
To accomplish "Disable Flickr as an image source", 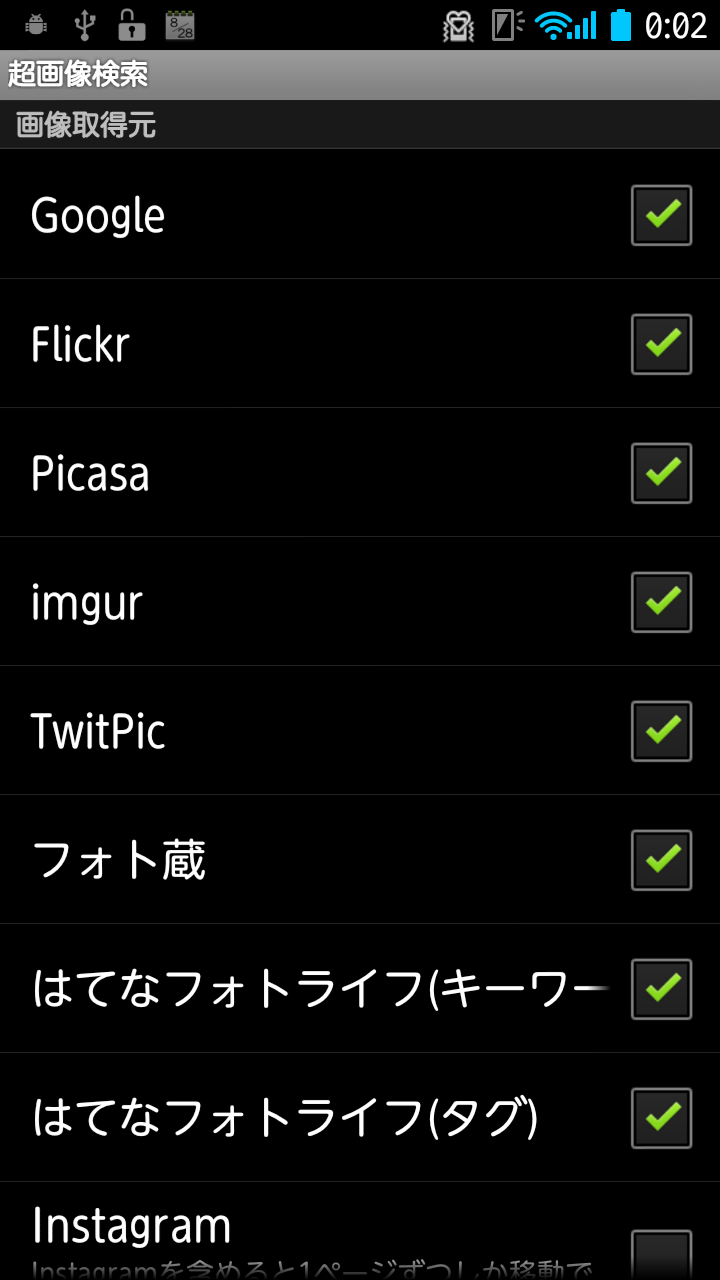I will (x=661, y=344).
